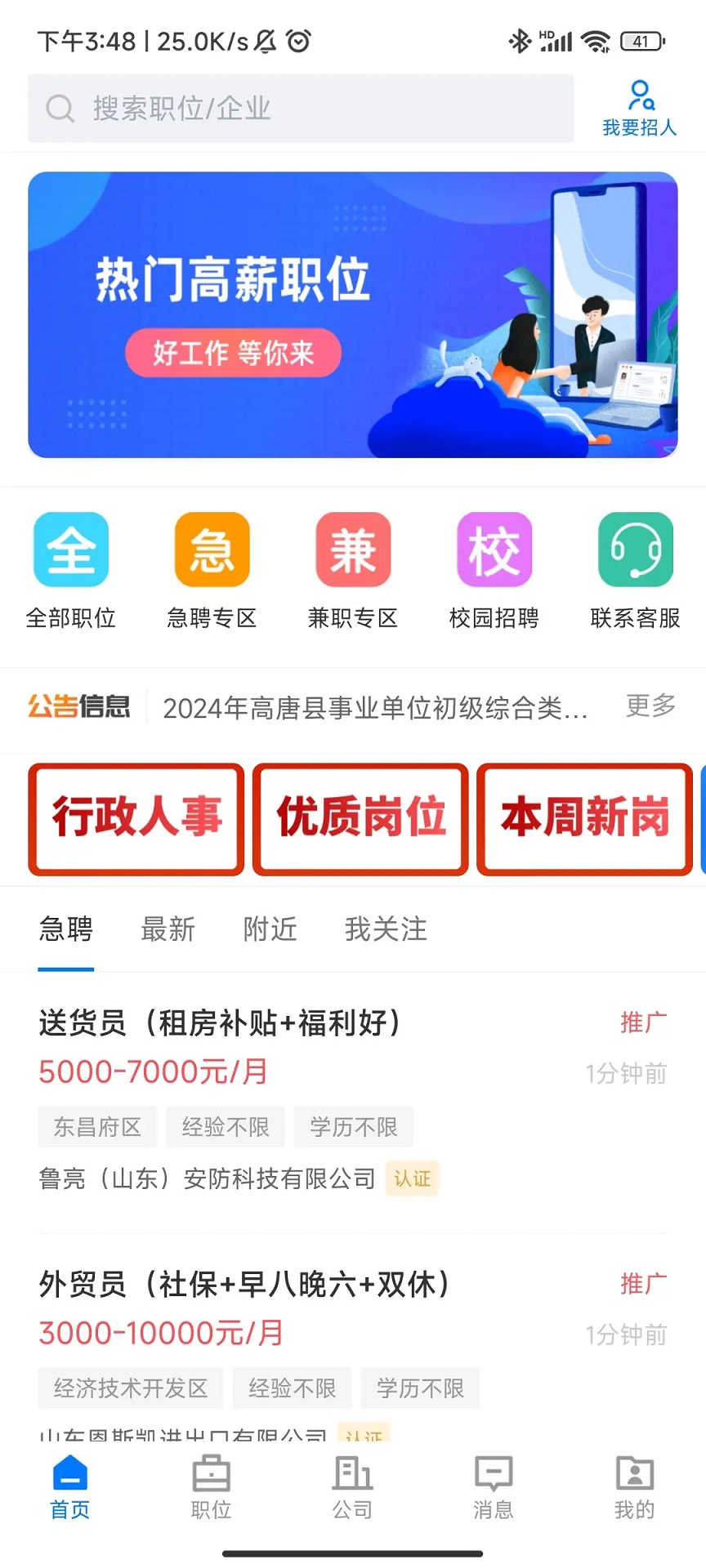This screenshot has width=706, height=1568.
Task: Open the 本周新岗 new jobs button
Action: pyautogui.click(x=583, y=819)
